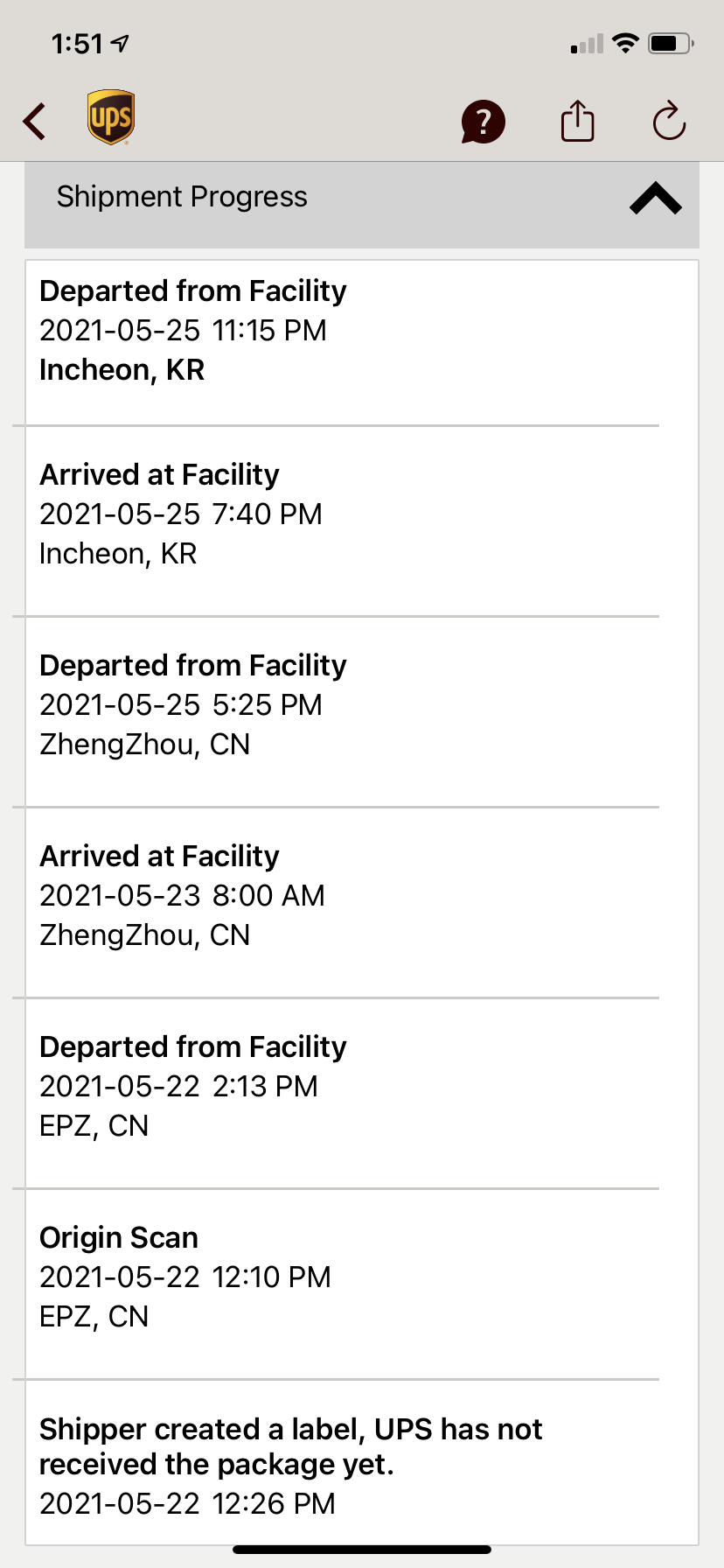
Task: Share this tracking page
Action: [577, 121]
